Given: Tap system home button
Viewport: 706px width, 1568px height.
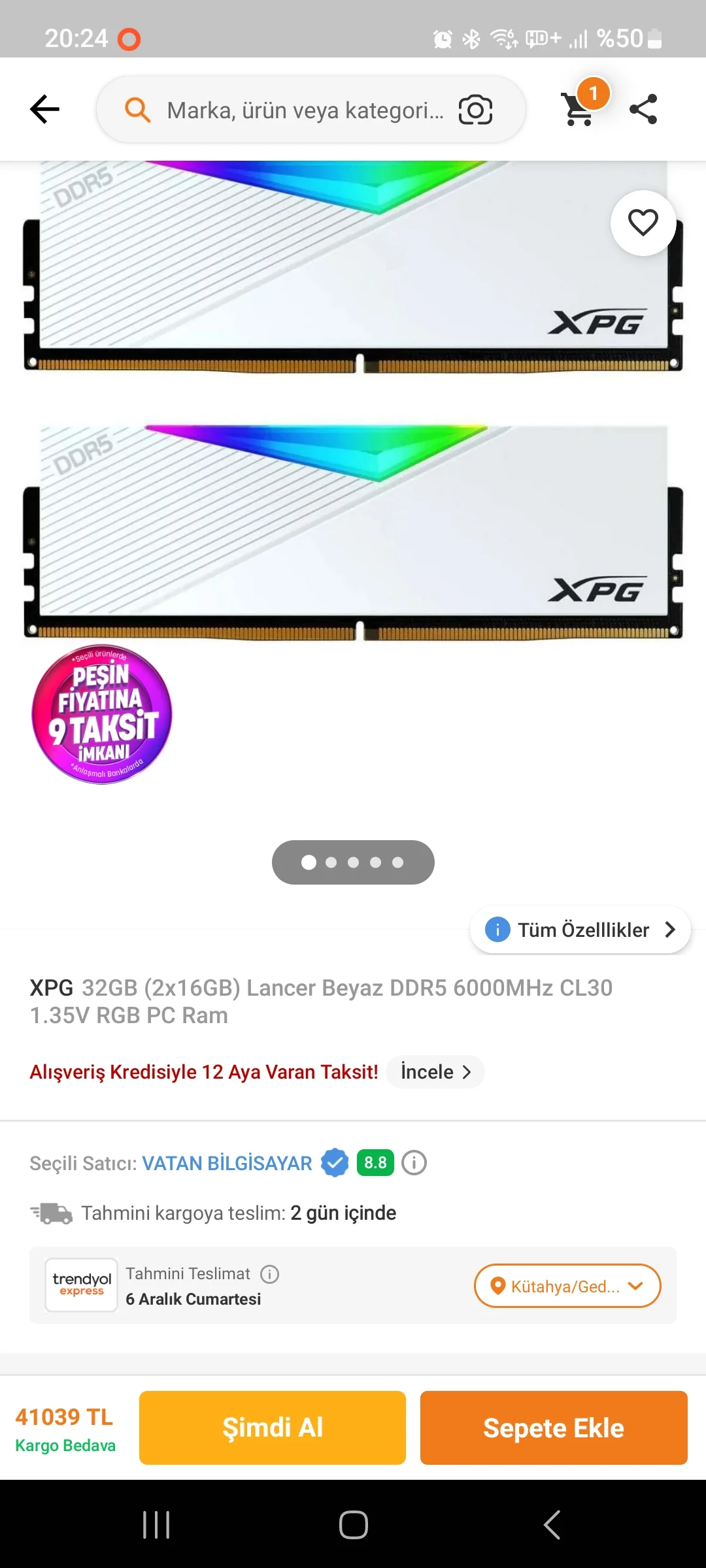Looking at the screenshot, I should pos(353,1525).
